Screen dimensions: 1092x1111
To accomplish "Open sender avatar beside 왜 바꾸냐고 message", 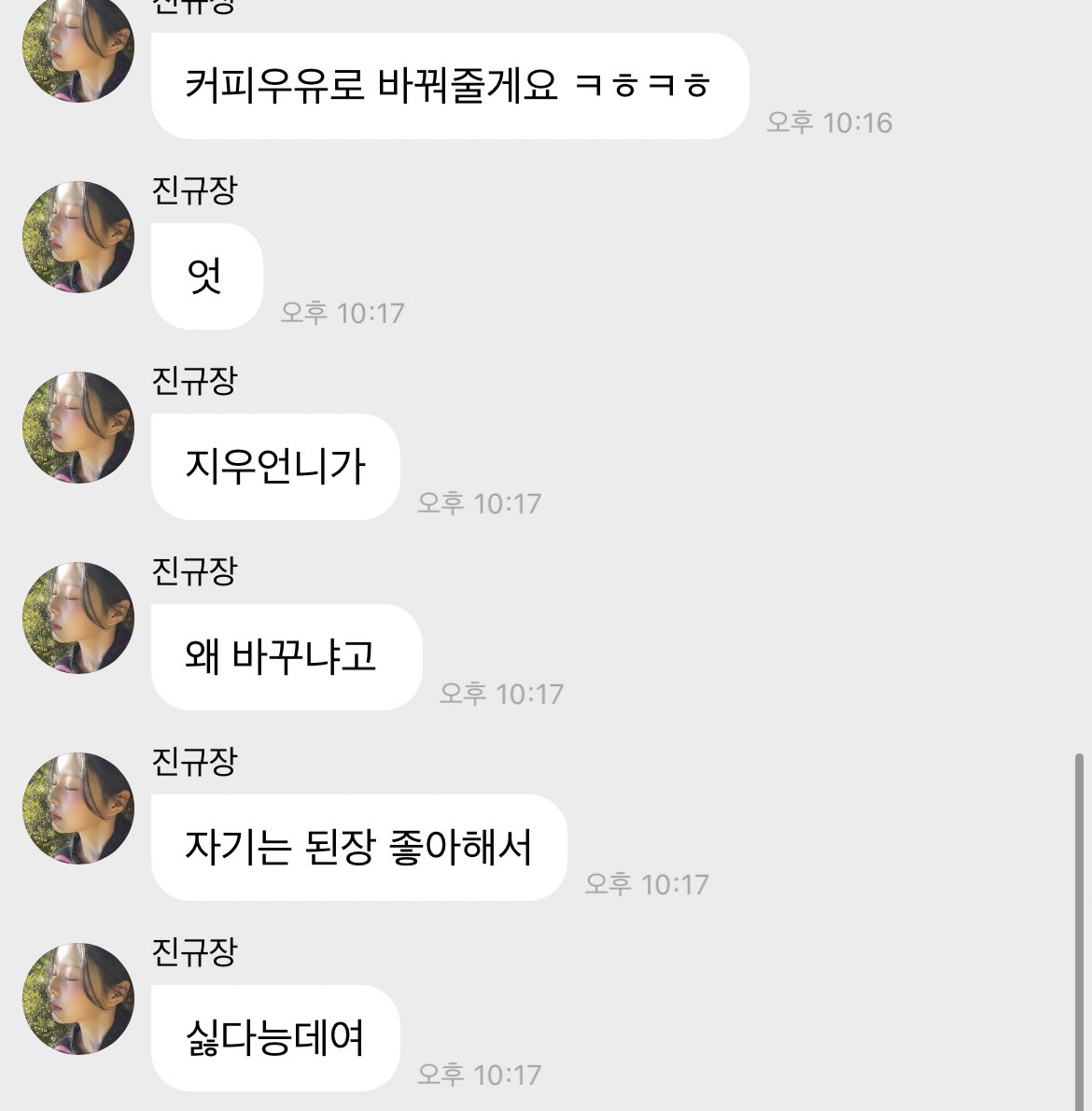I will [x=78, y=618].
